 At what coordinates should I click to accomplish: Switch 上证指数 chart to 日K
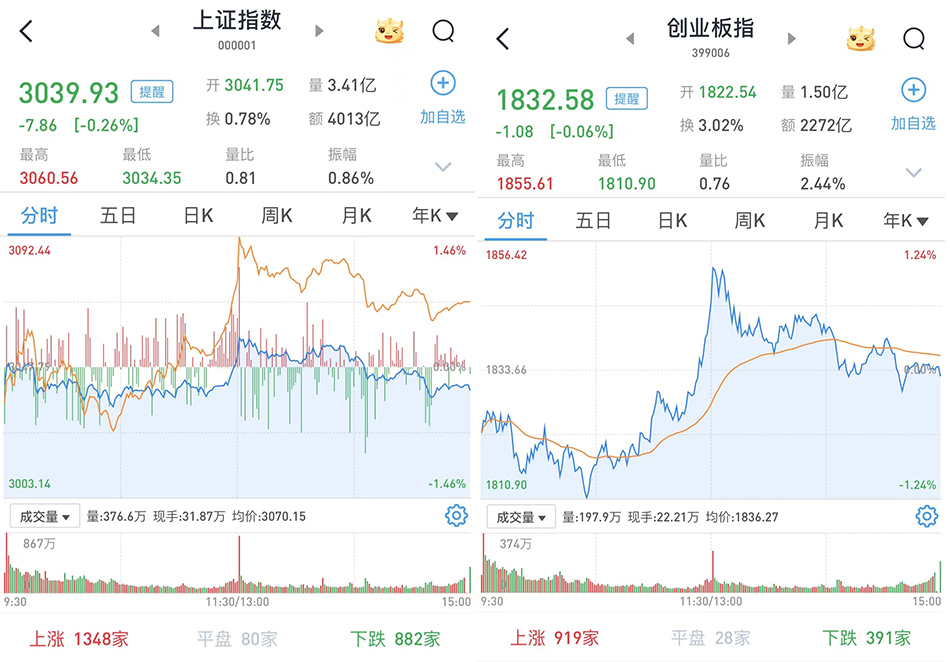click(197, 215)
